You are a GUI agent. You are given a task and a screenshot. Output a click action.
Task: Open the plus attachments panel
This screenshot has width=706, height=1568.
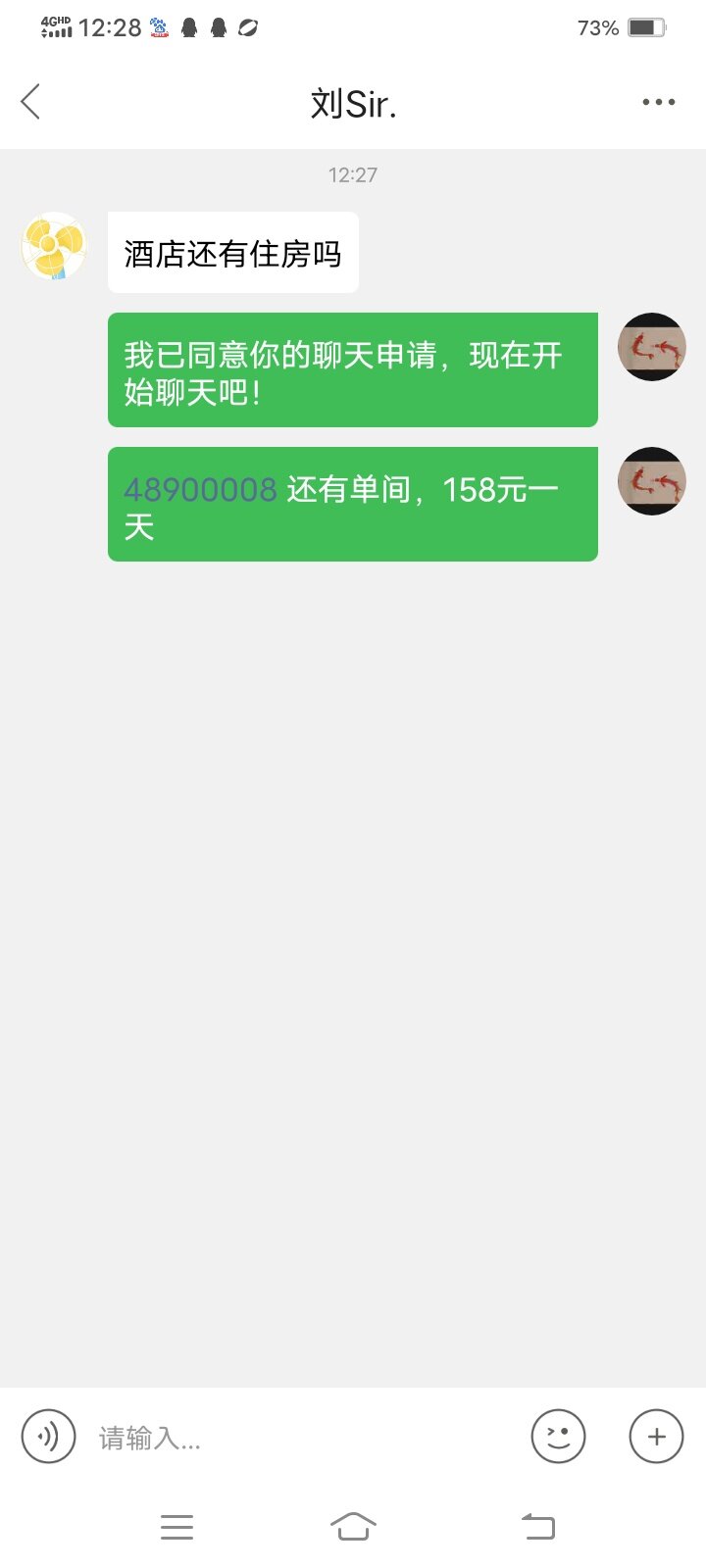point(656,1437)
